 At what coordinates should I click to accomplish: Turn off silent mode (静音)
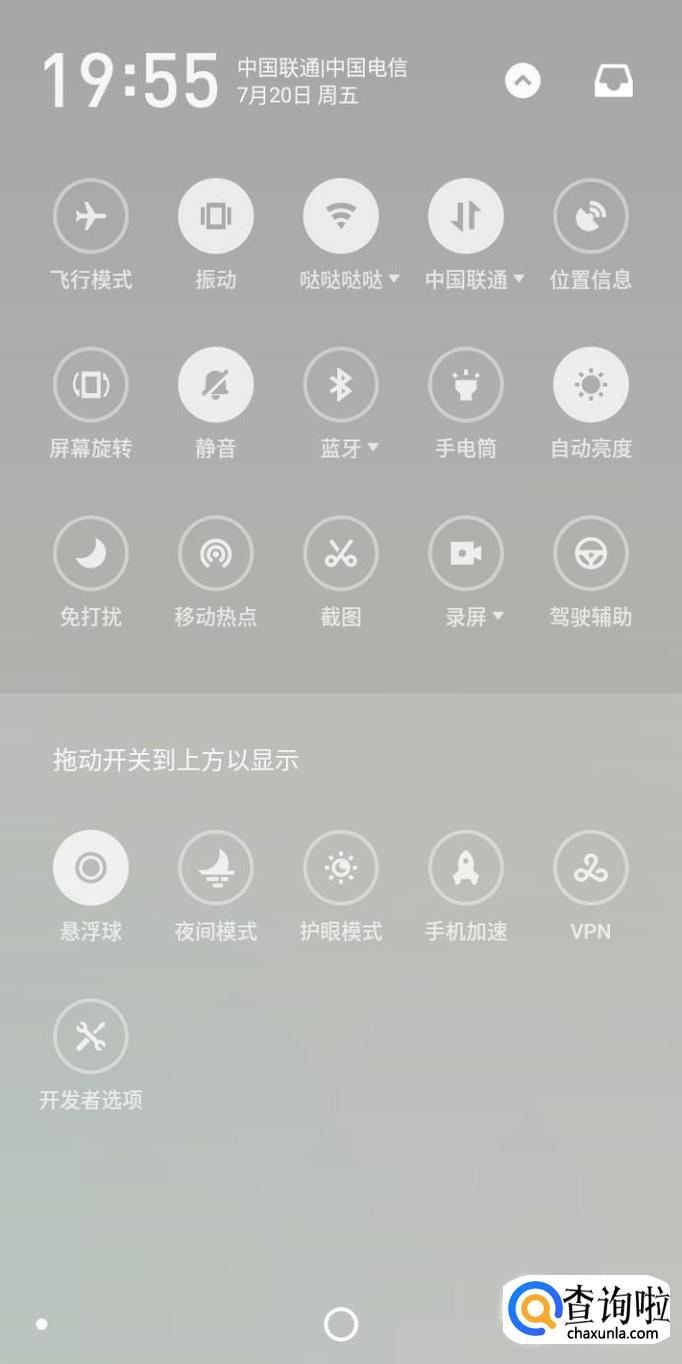[x=216, y=385]
